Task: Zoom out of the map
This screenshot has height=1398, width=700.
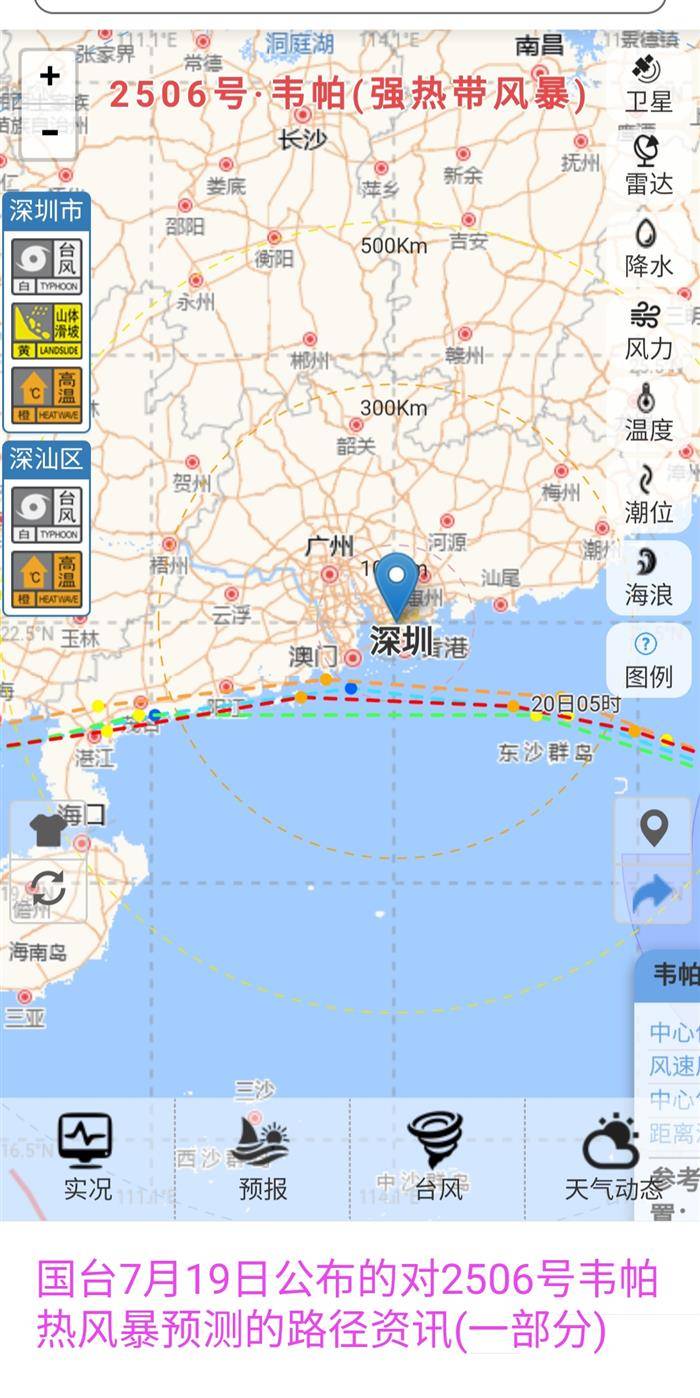Action: coord(49,131)
